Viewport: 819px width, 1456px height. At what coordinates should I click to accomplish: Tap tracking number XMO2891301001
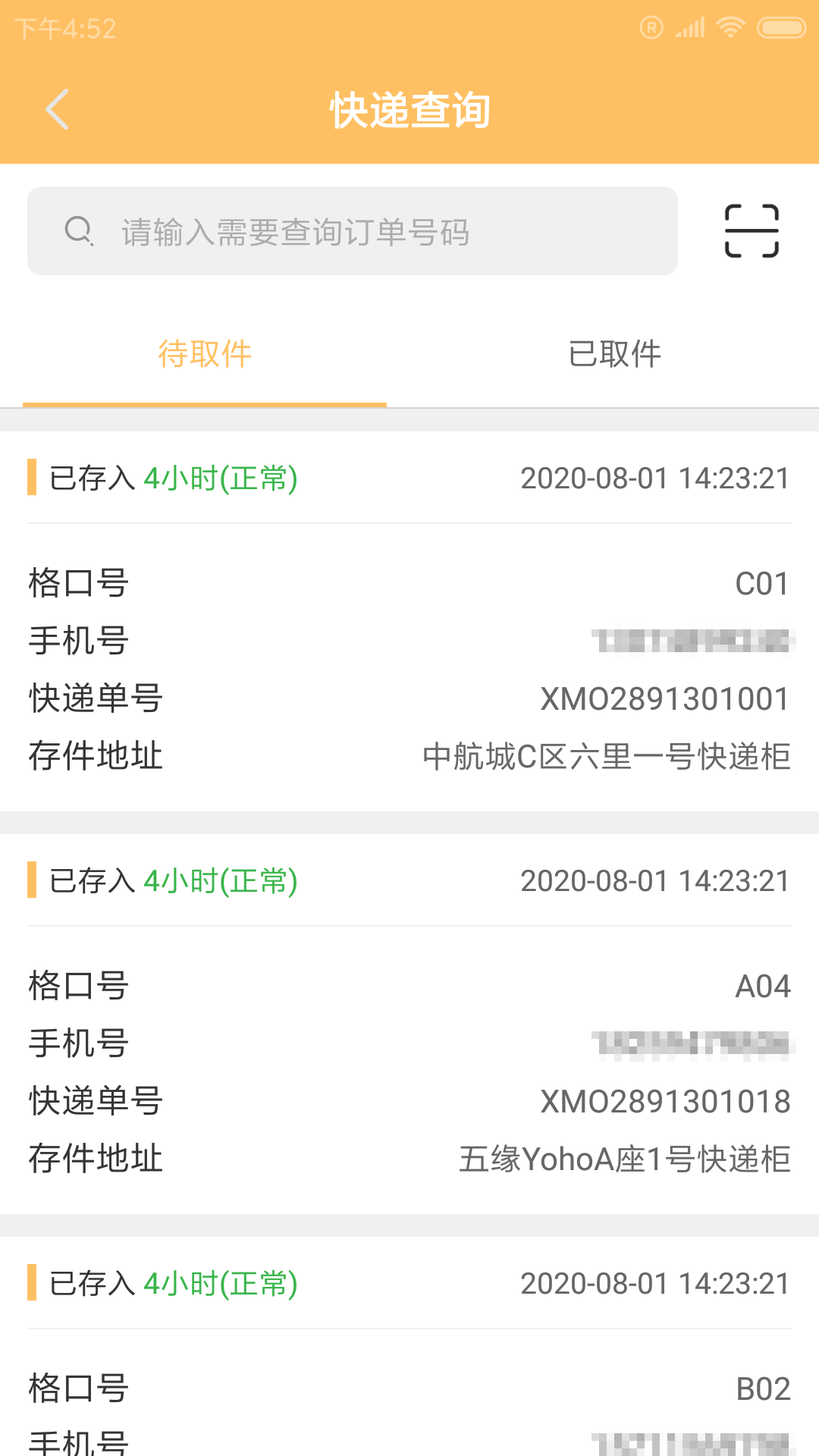(x=664, y=699)
